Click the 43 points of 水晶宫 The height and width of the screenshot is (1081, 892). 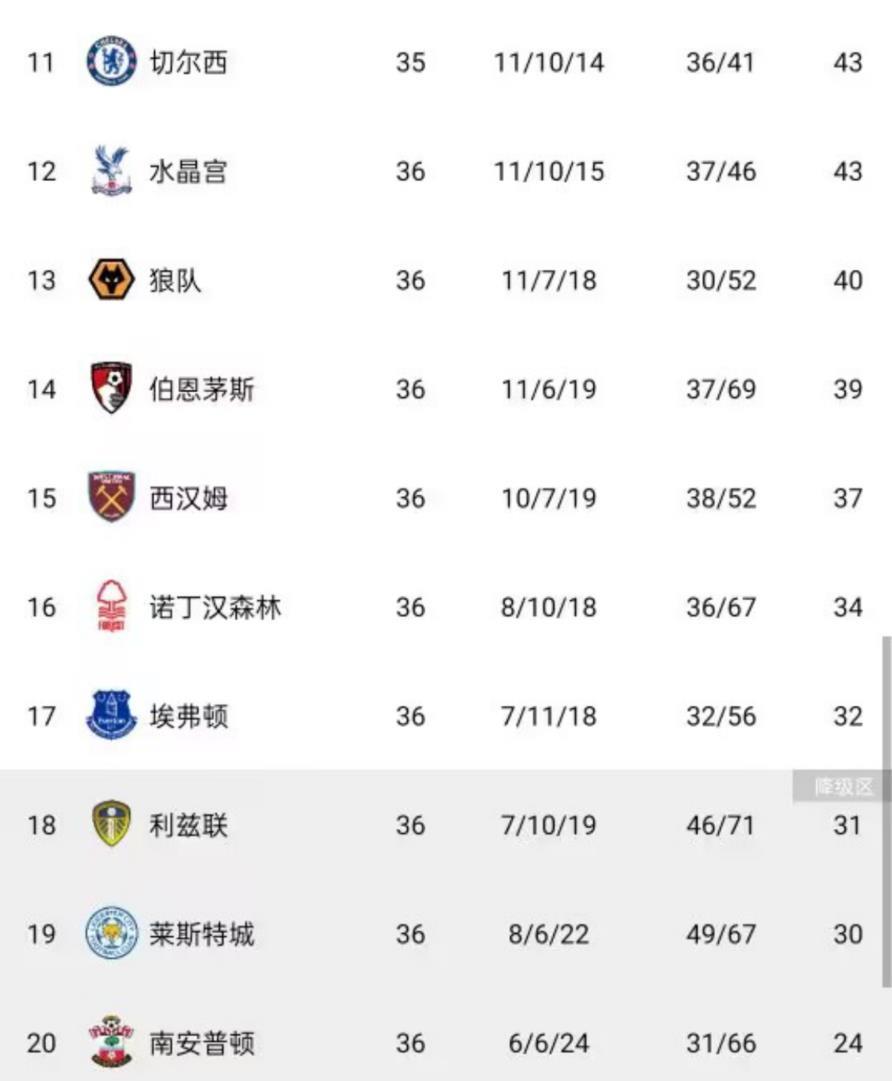tap(849, 171)
